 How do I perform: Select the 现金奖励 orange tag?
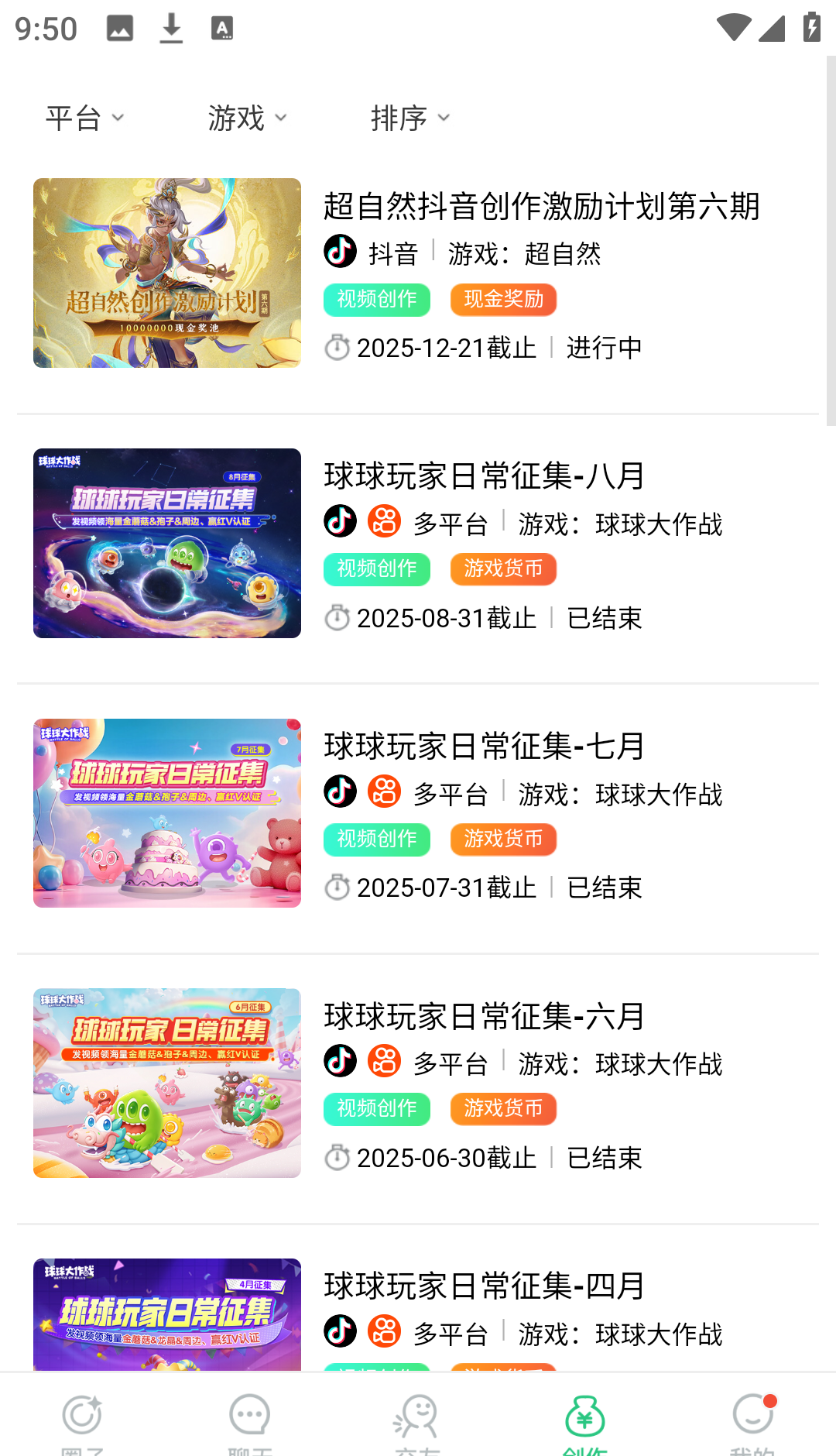pyautogui.click(x=502, y=300)
